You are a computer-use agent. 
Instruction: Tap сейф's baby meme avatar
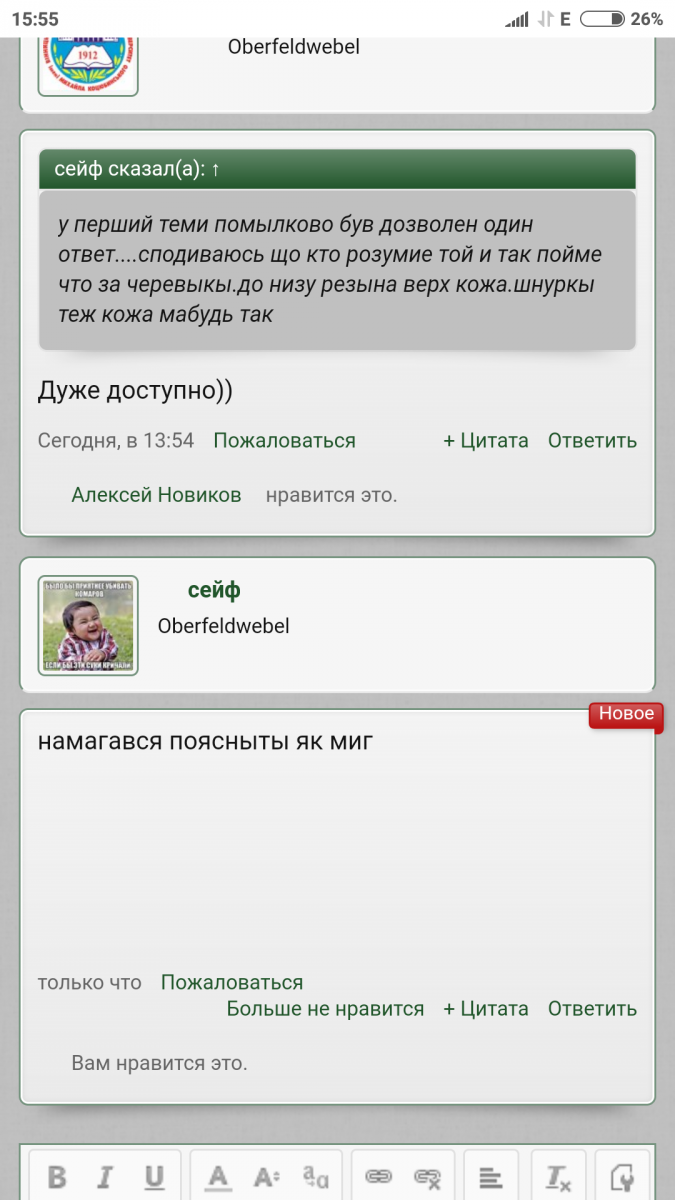[88, 625]
